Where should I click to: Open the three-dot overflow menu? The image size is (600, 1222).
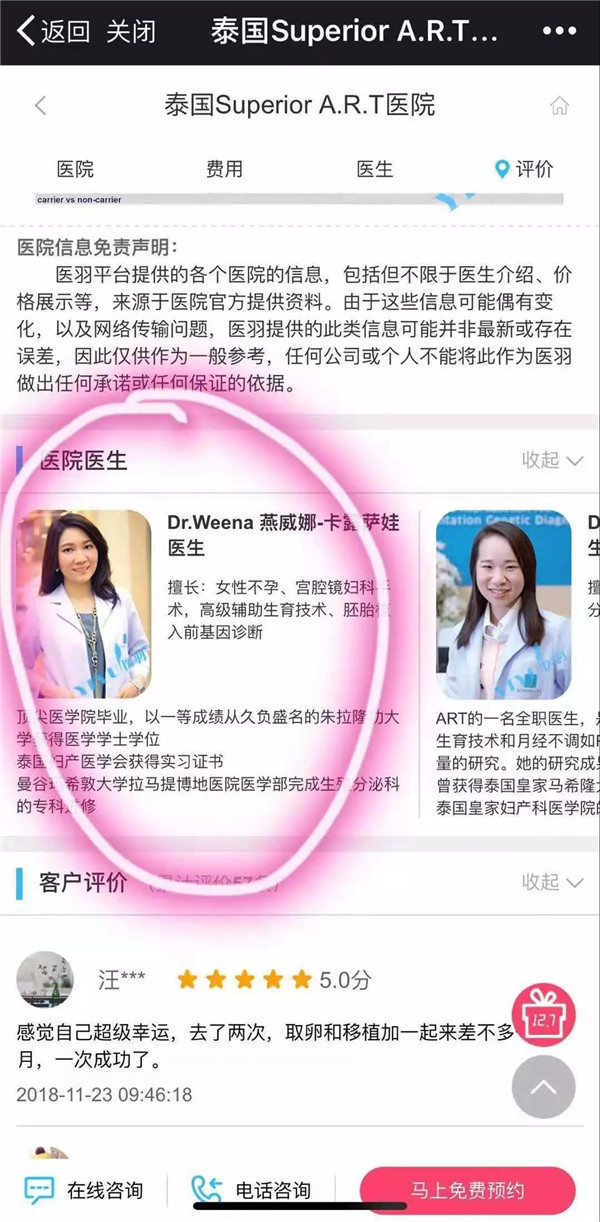pyautogui.click(x=559, y=31)
